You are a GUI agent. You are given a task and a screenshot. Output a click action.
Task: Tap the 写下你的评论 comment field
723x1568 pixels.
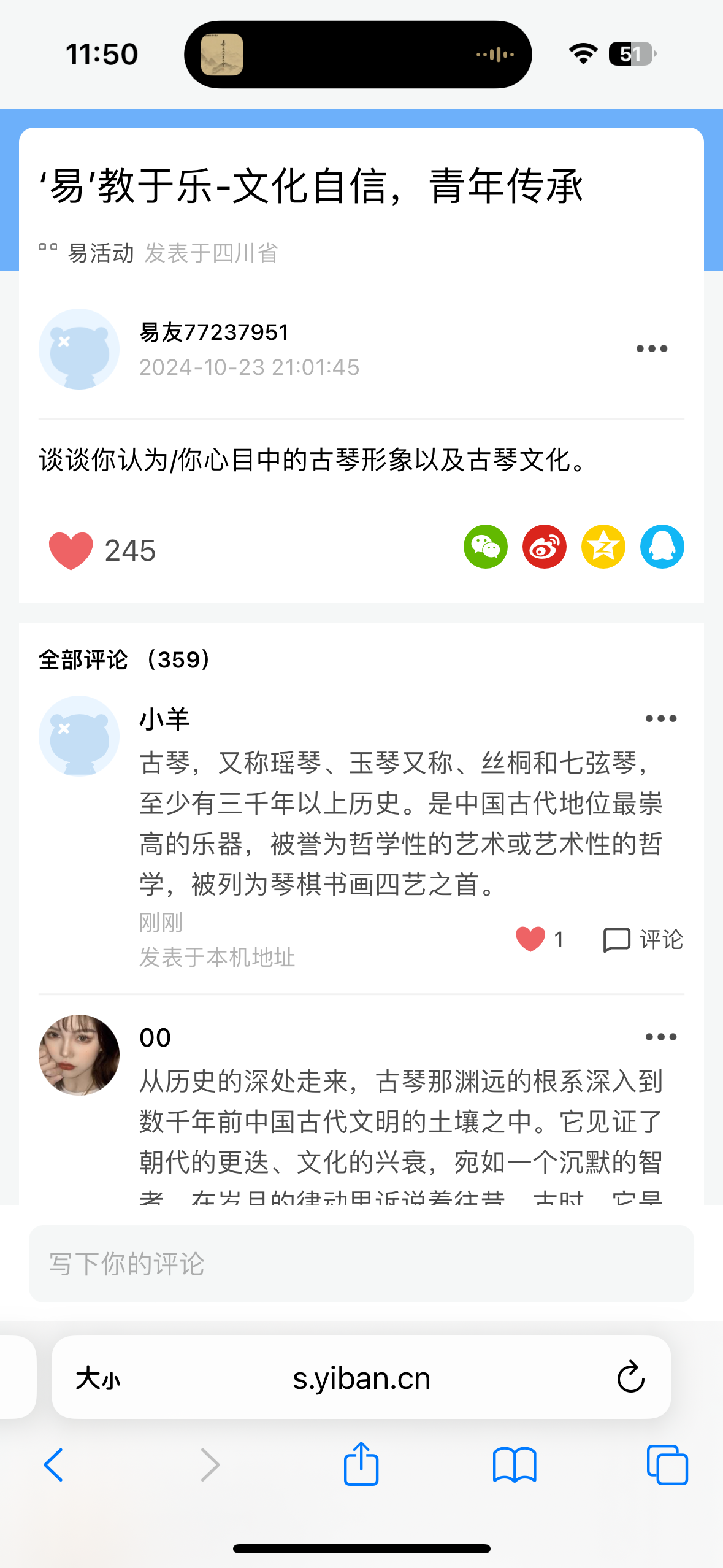click(x=361, y=1264)
